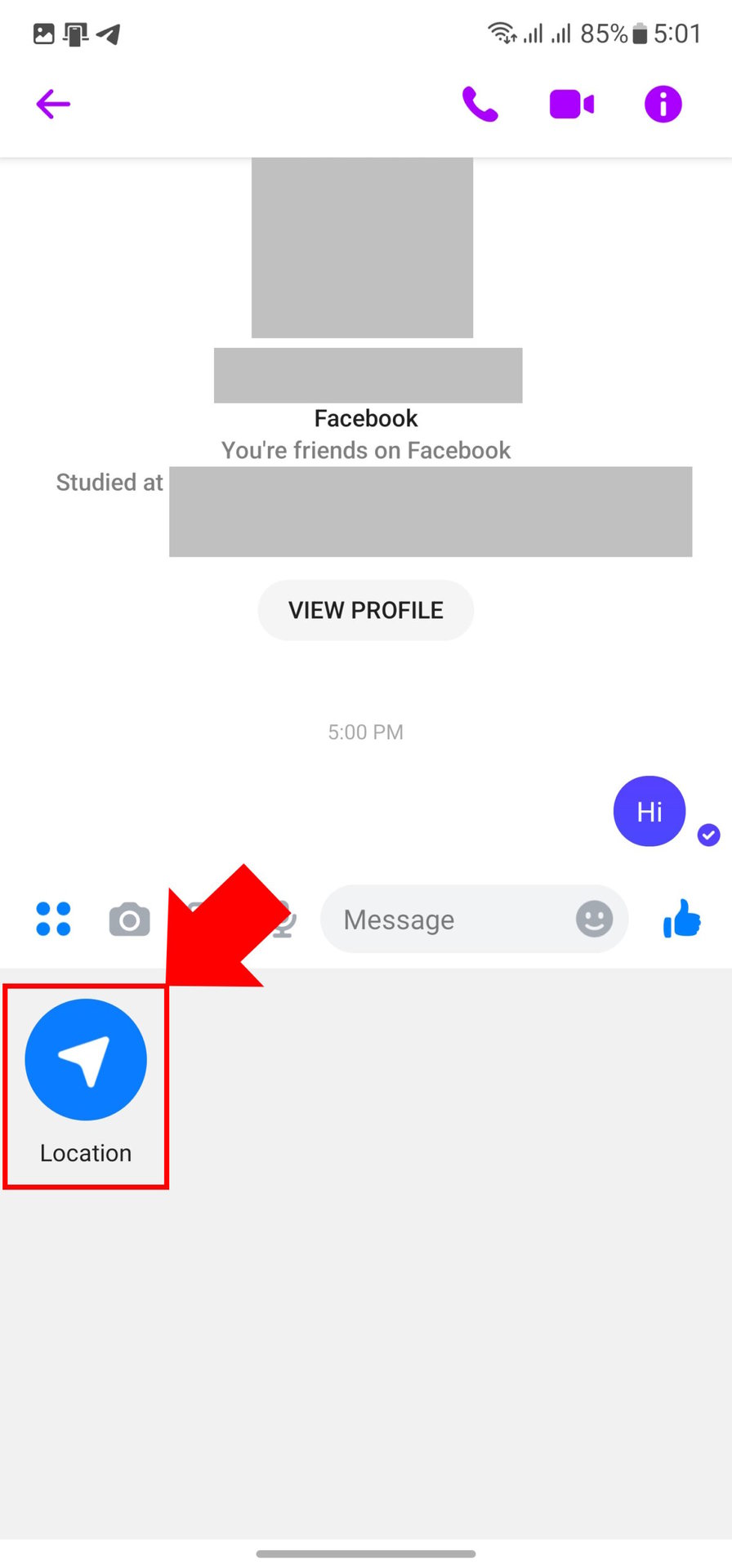Start a video call
Image resolution: width=732 pixels, height=1568 pixels.
[572, 104]
